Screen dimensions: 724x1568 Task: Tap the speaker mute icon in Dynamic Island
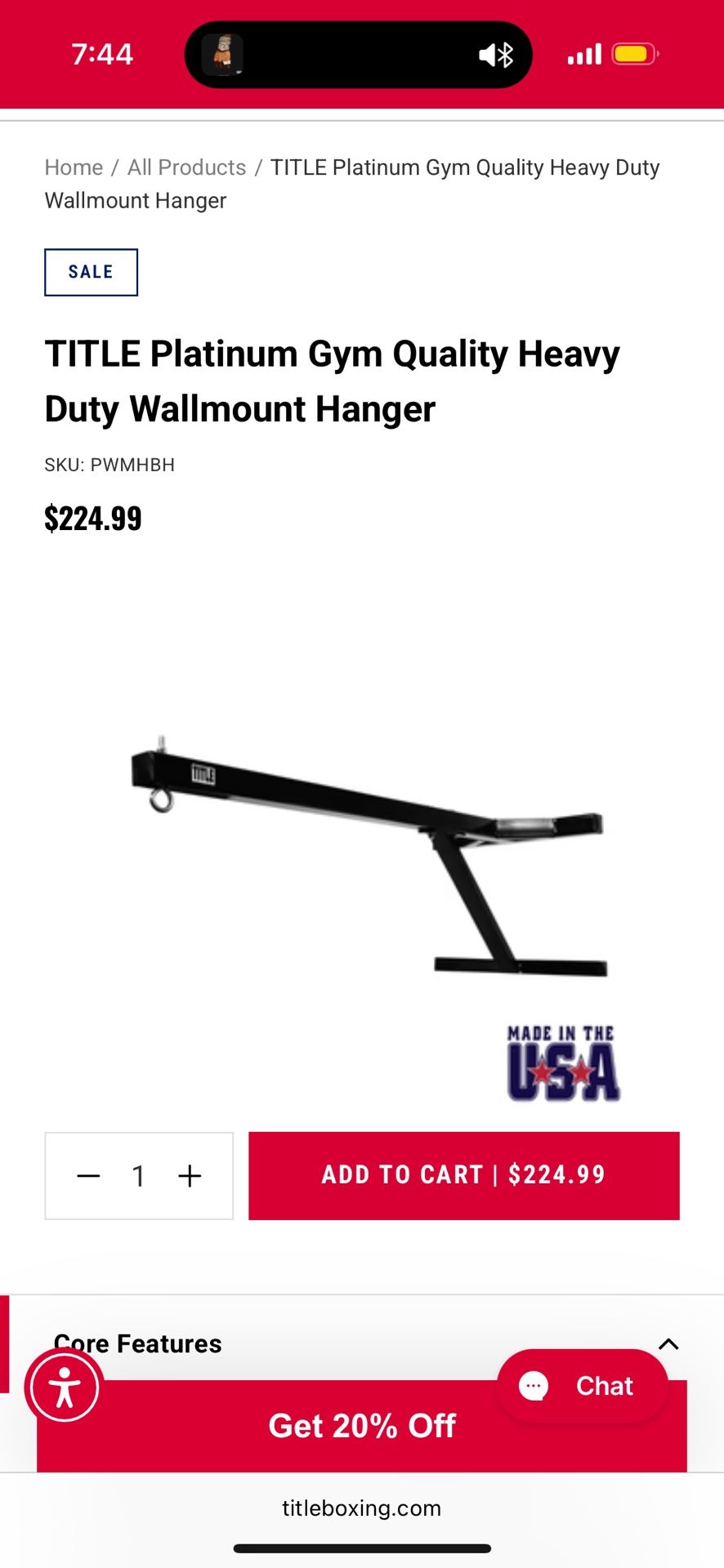click(x=489, y=53)
